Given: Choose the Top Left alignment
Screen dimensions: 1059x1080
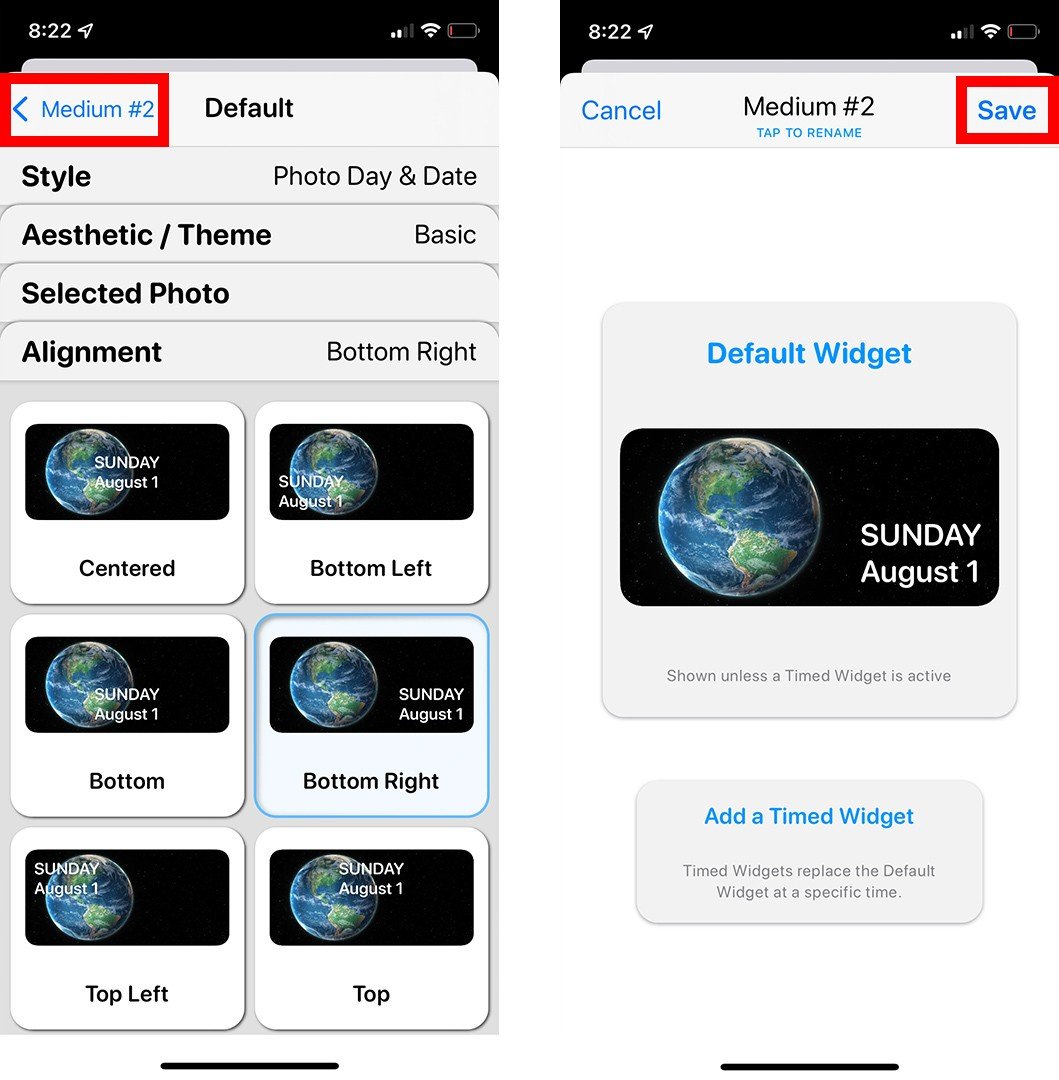Looking at the screenshot, I should click(127, 928).
